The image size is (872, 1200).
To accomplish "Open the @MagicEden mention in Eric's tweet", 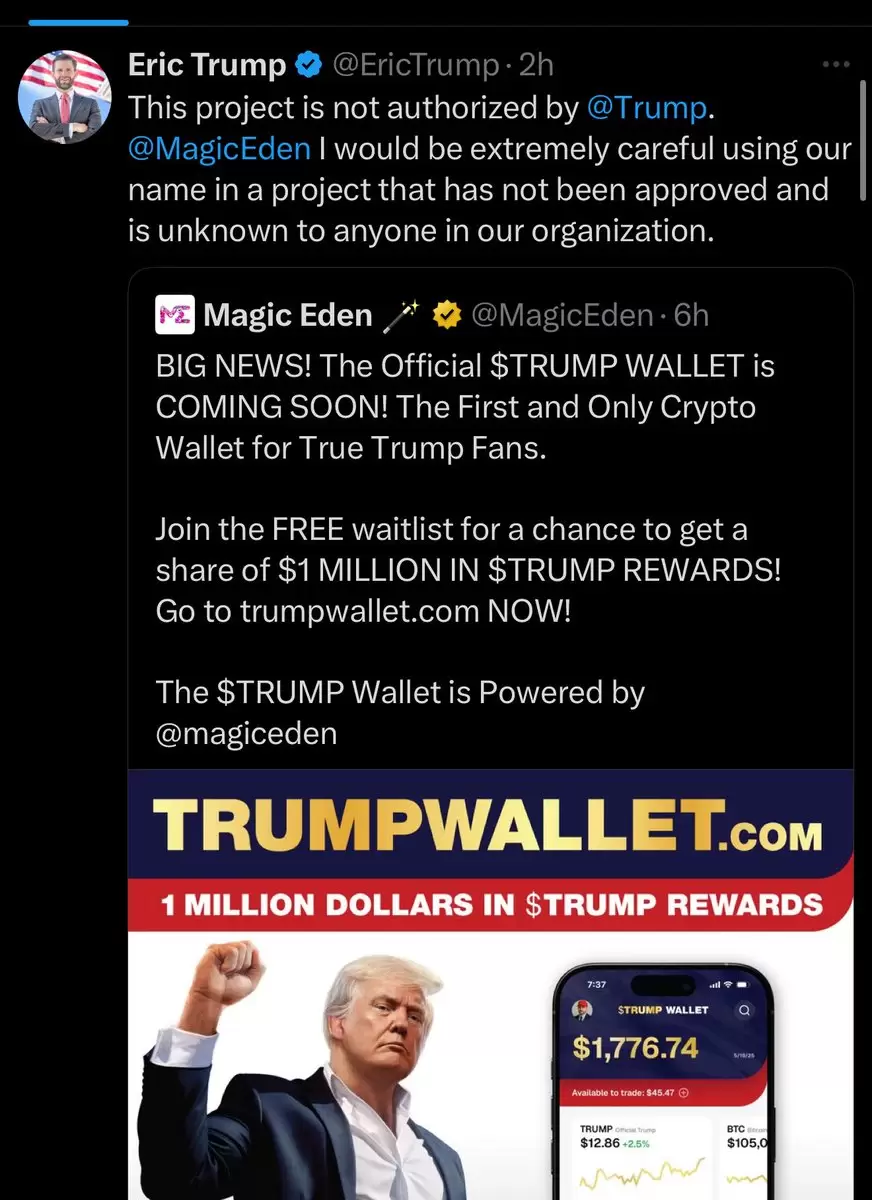I will click(x=220, y=149).
